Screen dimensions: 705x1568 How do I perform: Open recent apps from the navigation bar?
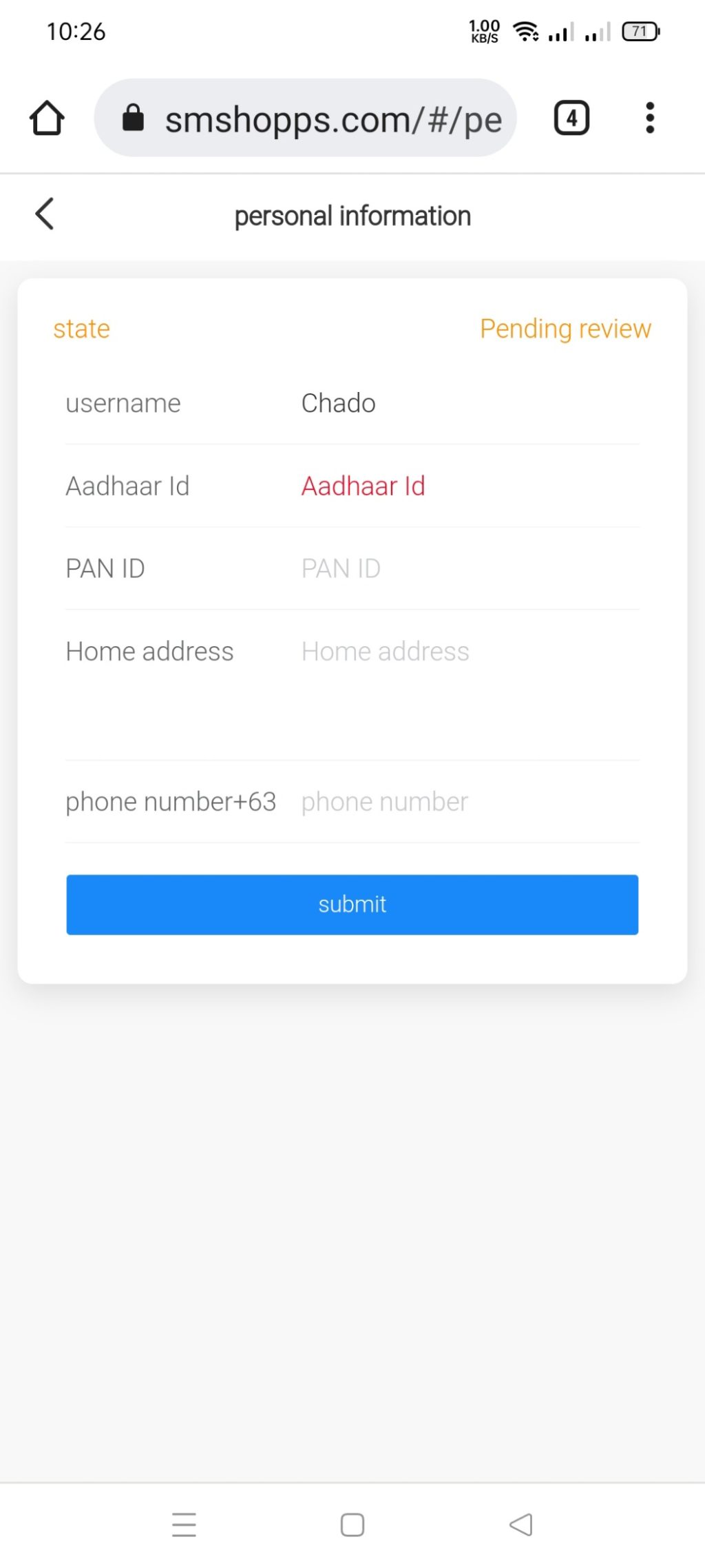click(x=184, y=1525)
